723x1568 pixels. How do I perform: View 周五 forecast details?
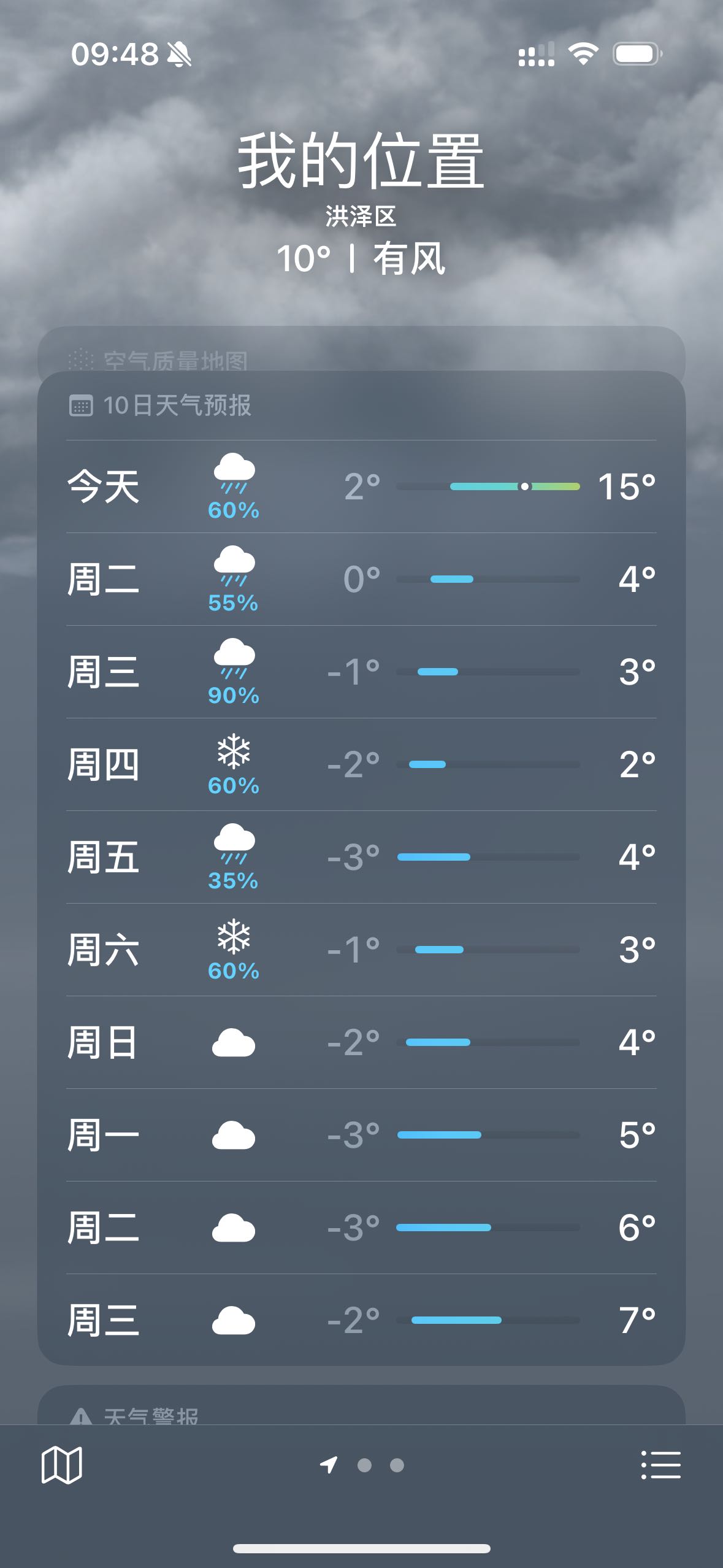pyautogui.click(x=361, y=857)
